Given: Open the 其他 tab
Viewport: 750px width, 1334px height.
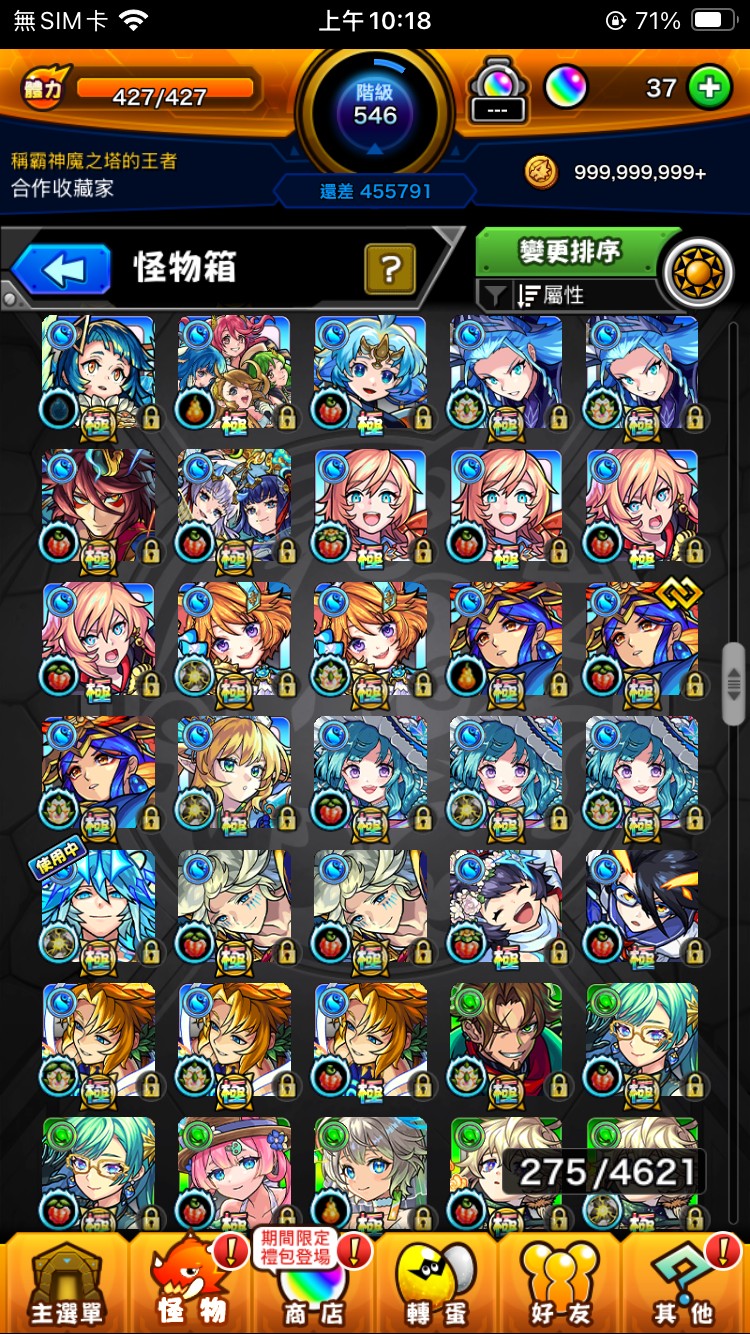Looking at the screenshot, I should point(684,1283).
